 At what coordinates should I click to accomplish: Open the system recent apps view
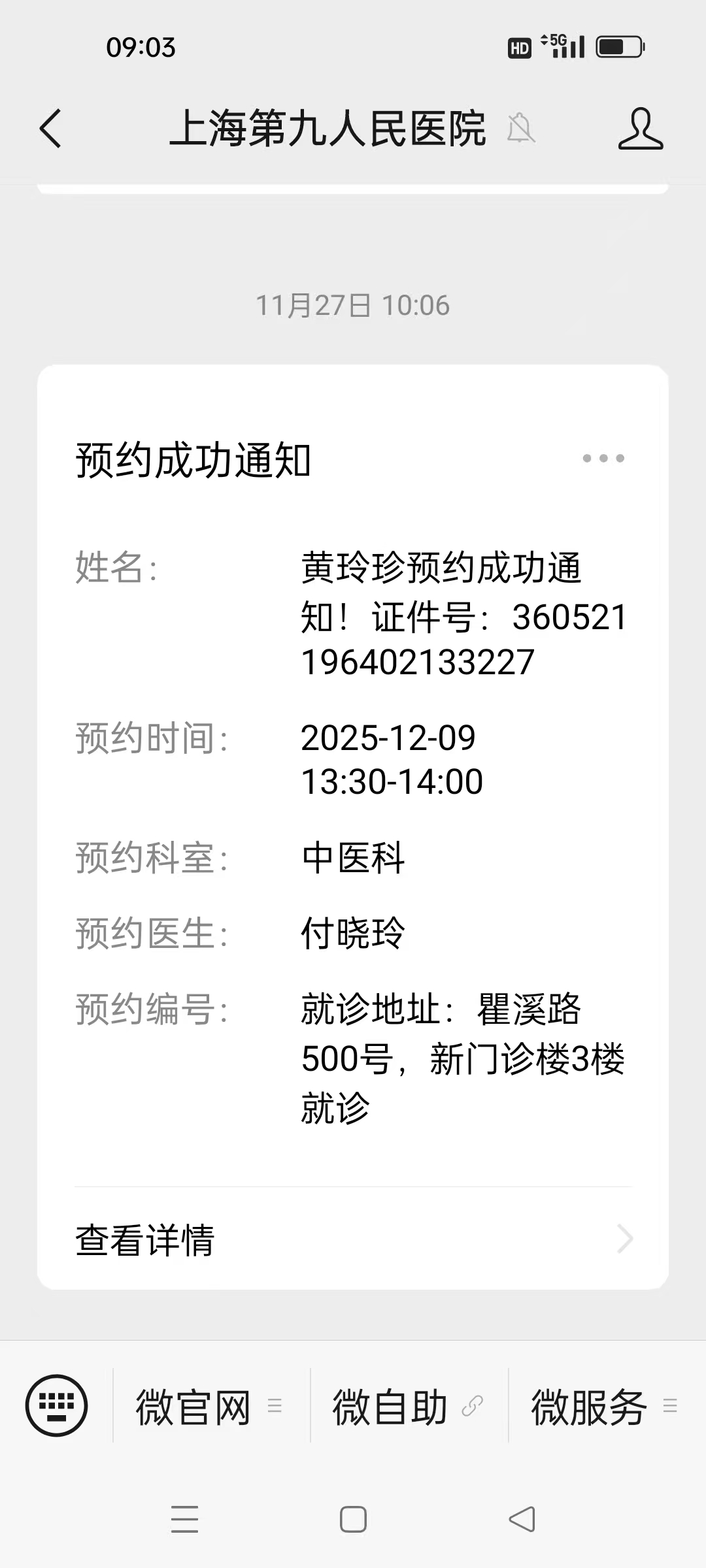(x=184, y=1519)
